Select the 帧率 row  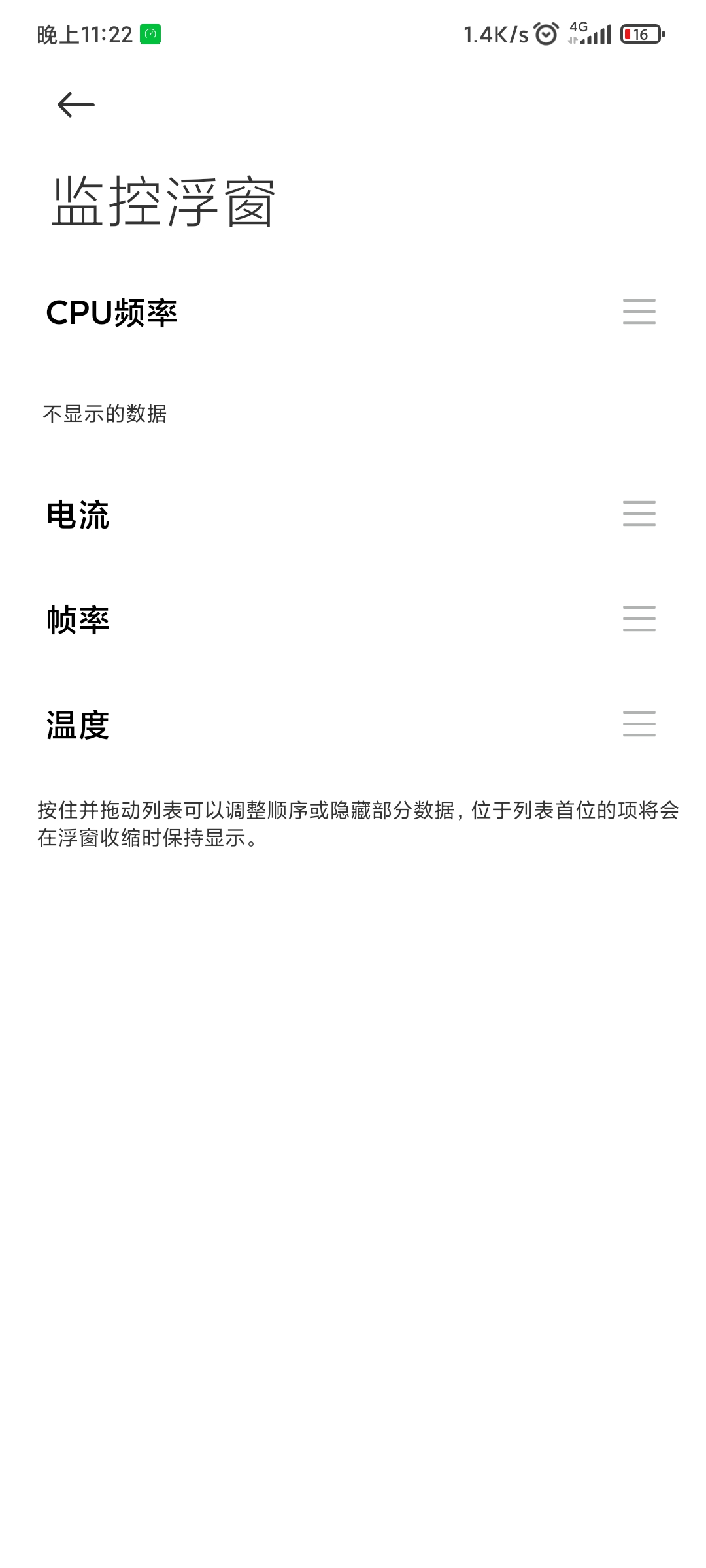pyautogui.click(x=353, y=619)
